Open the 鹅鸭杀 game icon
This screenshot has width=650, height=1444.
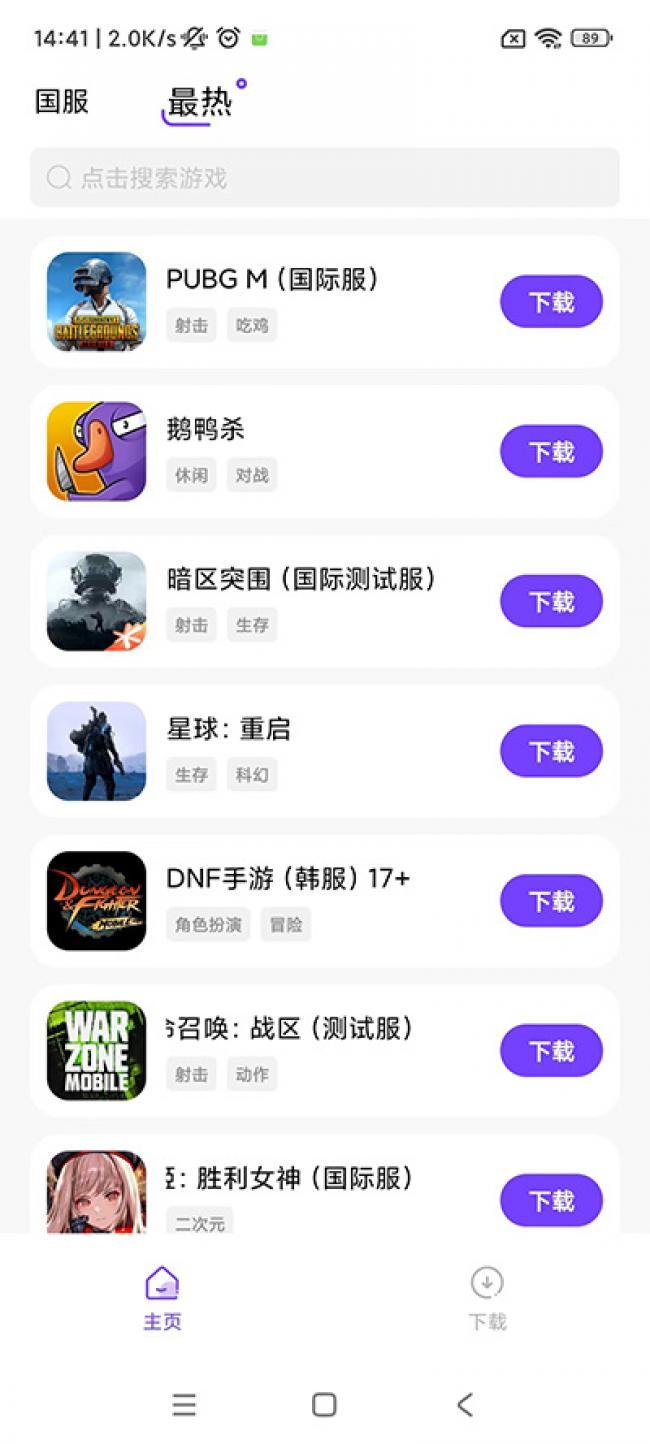pyautogui.click(x=97, y=452)
